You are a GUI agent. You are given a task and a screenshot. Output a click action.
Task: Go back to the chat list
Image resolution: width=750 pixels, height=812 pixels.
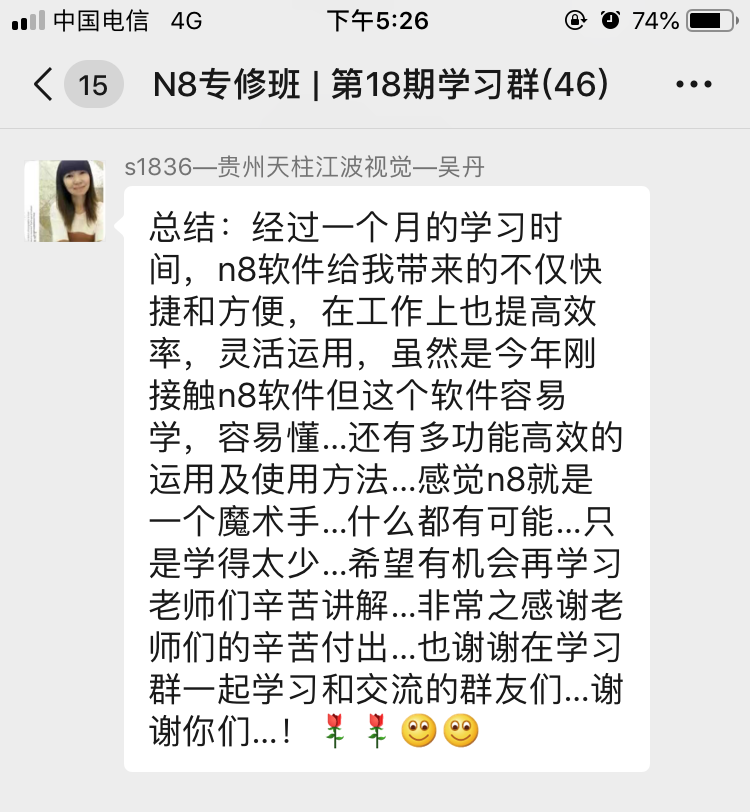click(44, 85)
